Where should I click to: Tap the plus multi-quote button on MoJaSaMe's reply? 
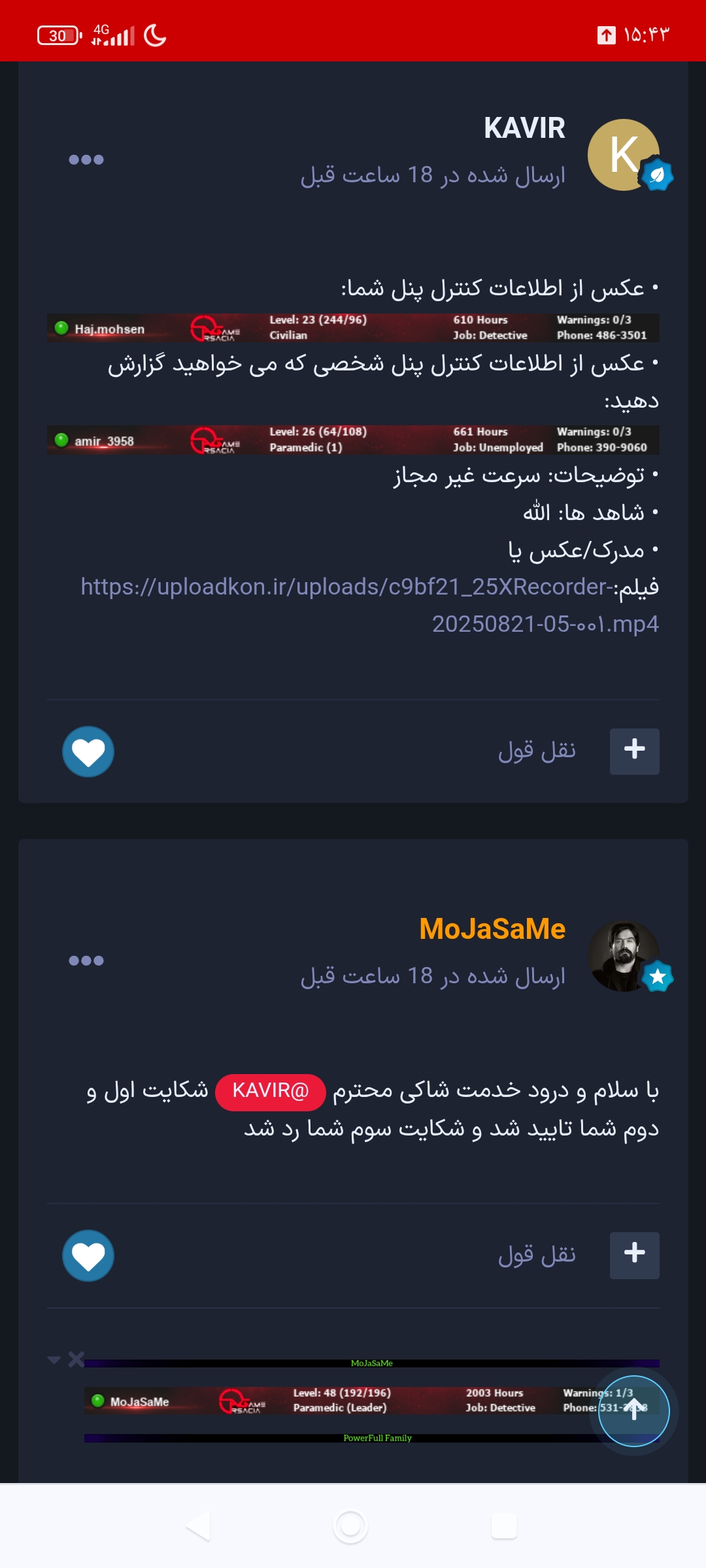click(x=634, y=1256)
